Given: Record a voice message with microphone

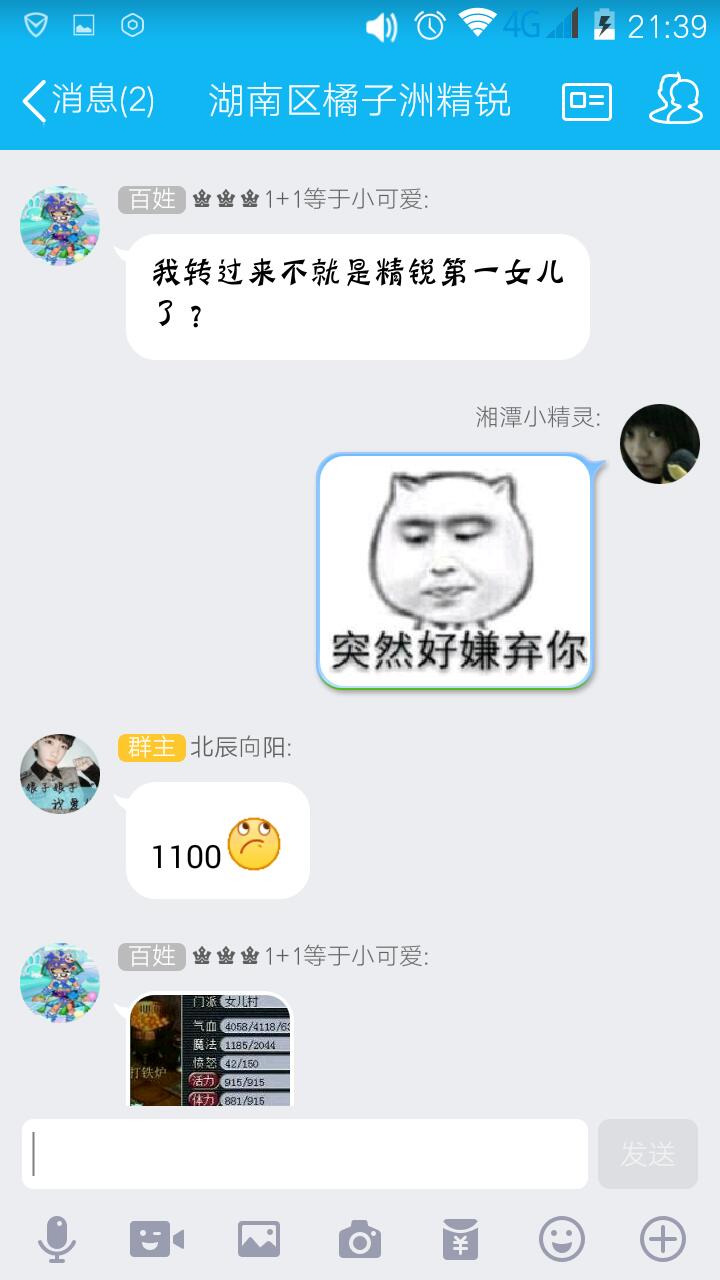Looking at the screenshot, I should [x=57, y=1240].
